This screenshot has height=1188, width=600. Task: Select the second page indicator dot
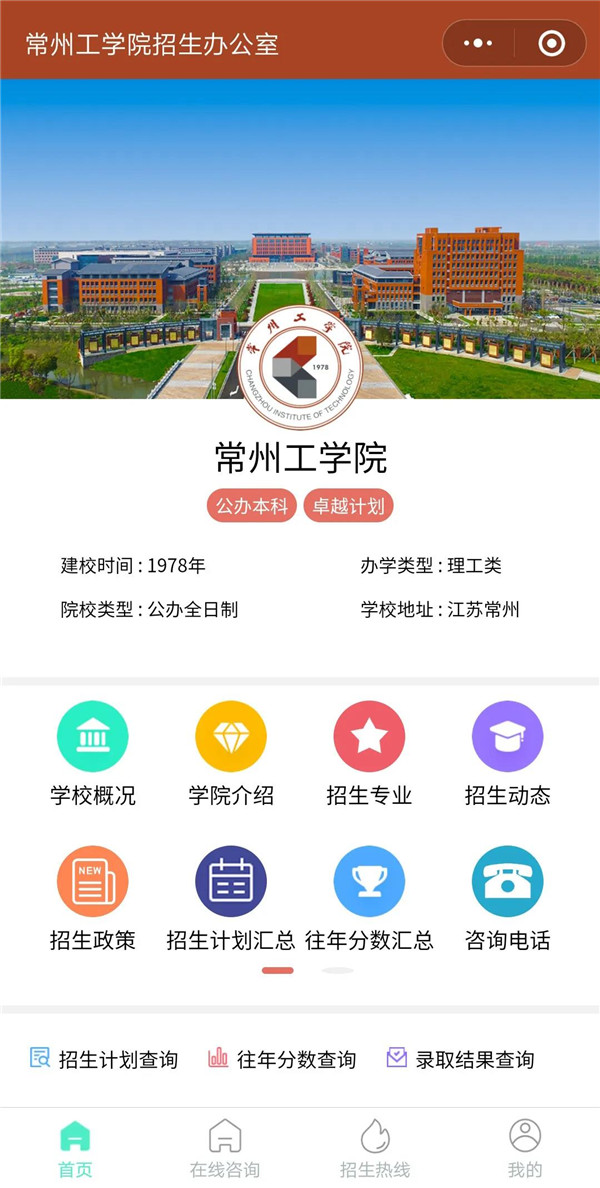click(x=337, y=971)
